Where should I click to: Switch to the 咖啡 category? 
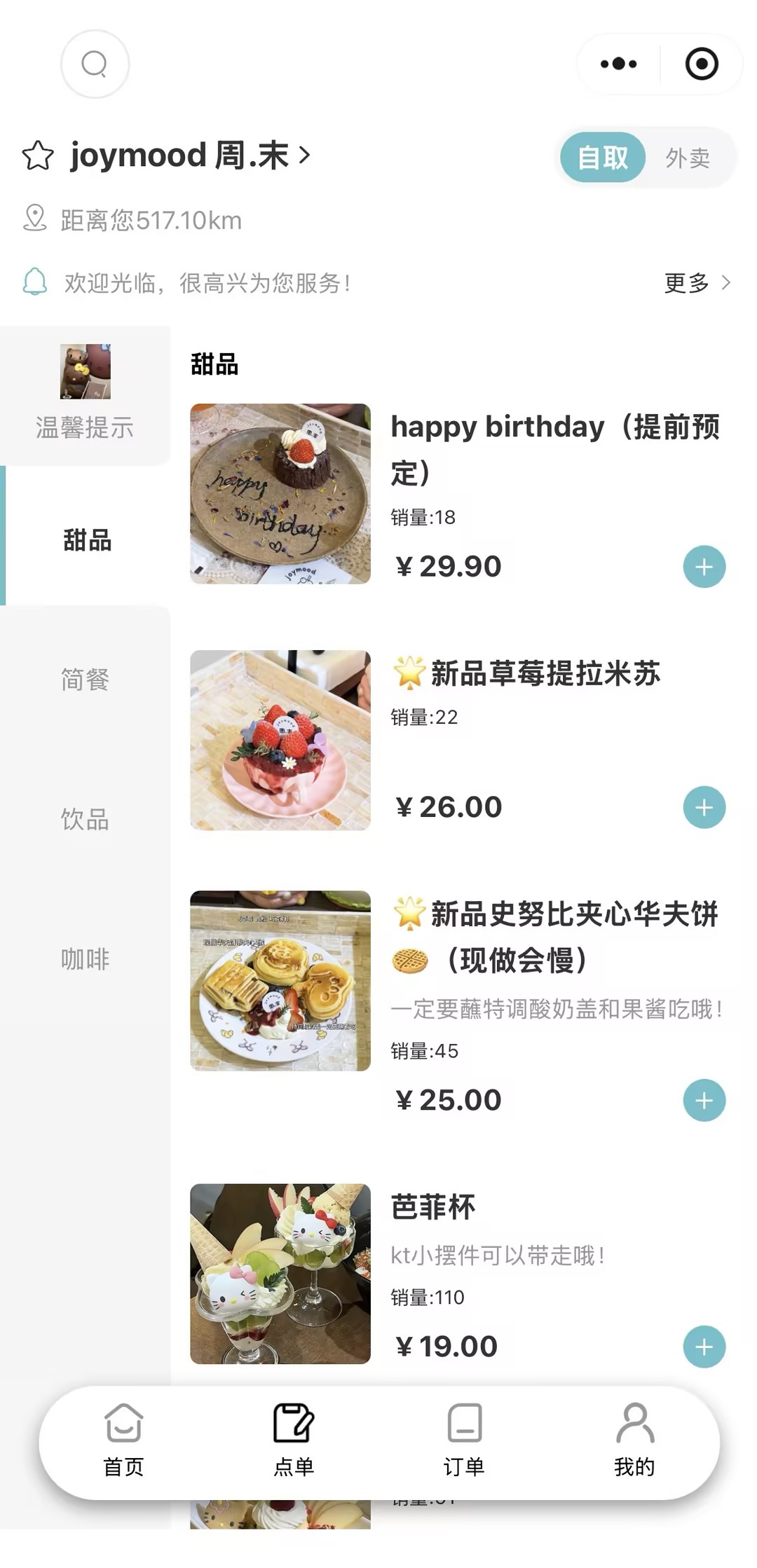(x=85, y=959)
